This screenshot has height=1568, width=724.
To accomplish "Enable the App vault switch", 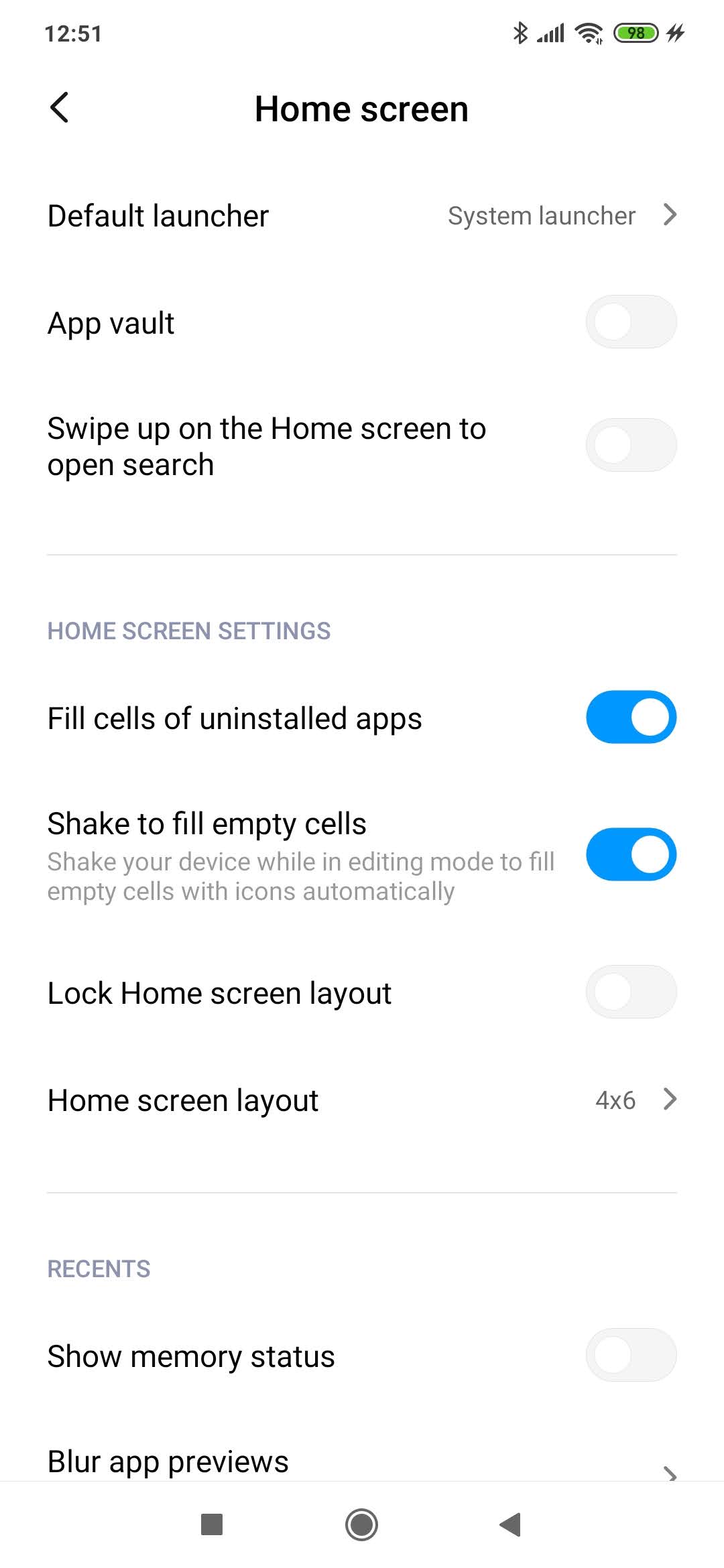I will (x=631, y=322).
